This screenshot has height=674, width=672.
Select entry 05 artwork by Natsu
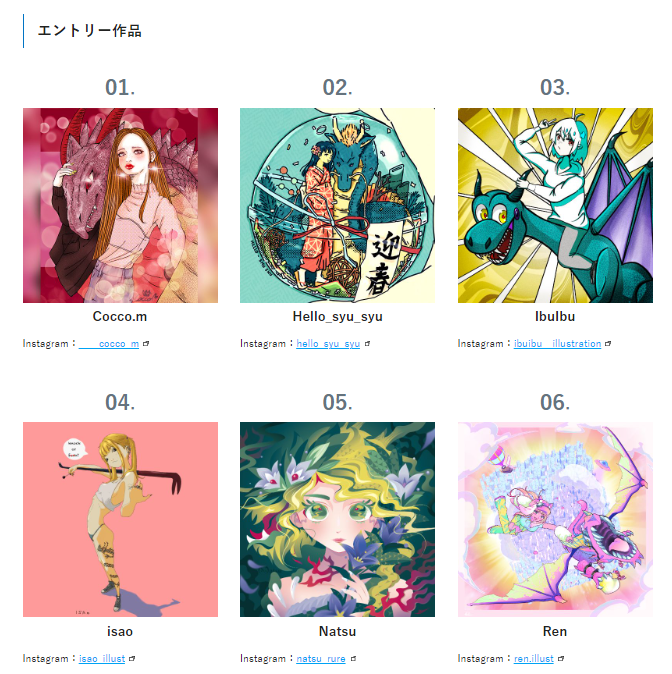tap(337, 519)
